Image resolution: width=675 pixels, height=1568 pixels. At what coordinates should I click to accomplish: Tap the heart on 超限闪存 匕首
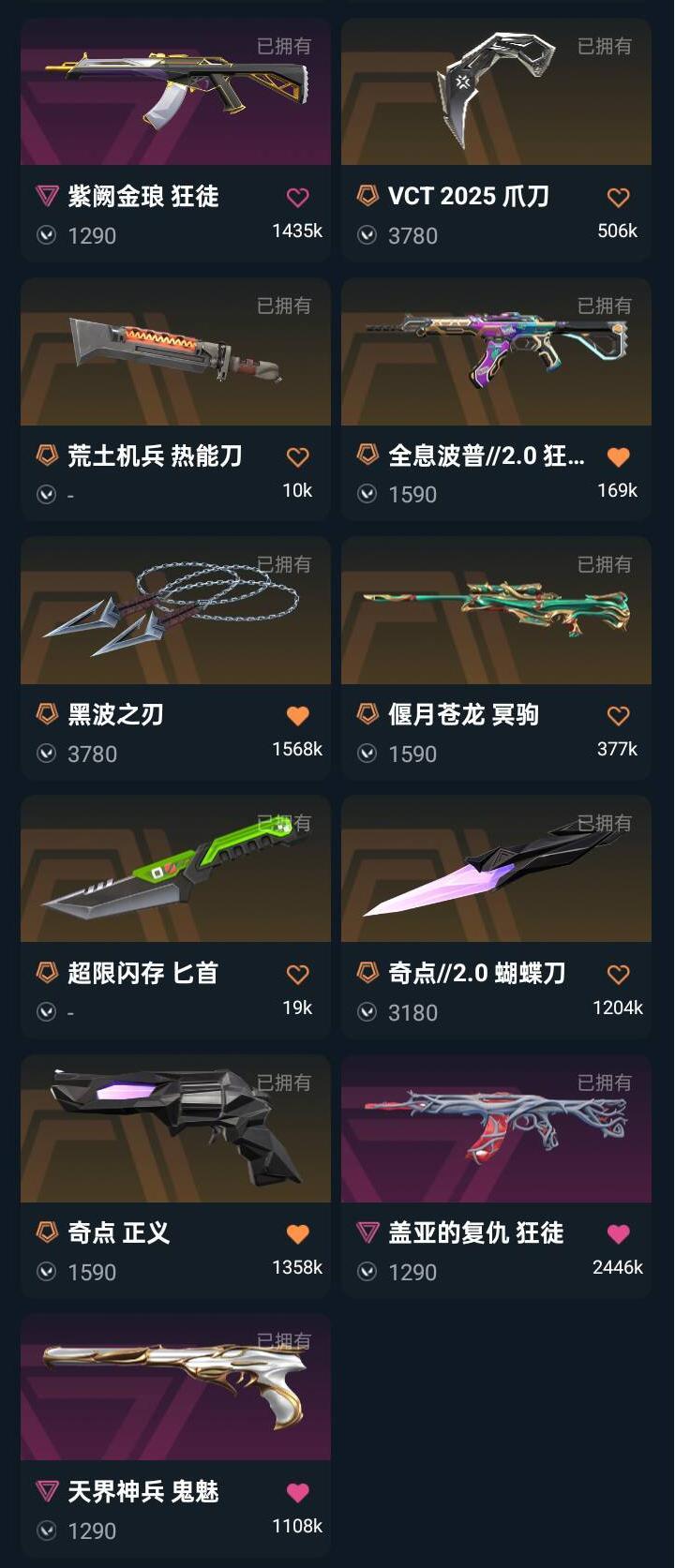tap(297, 974)
